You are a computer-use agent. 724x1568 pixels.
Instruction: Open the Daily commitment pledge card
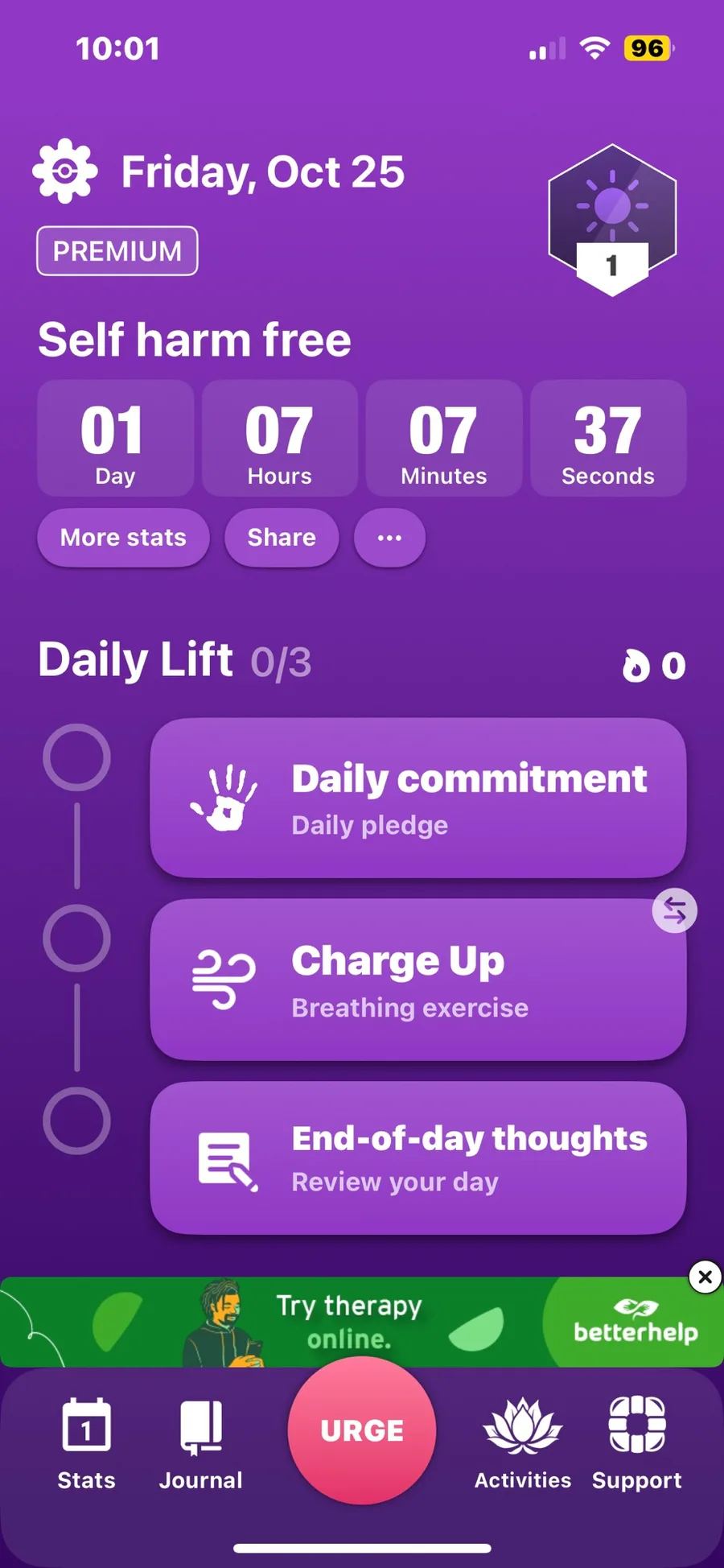(418, 798)
